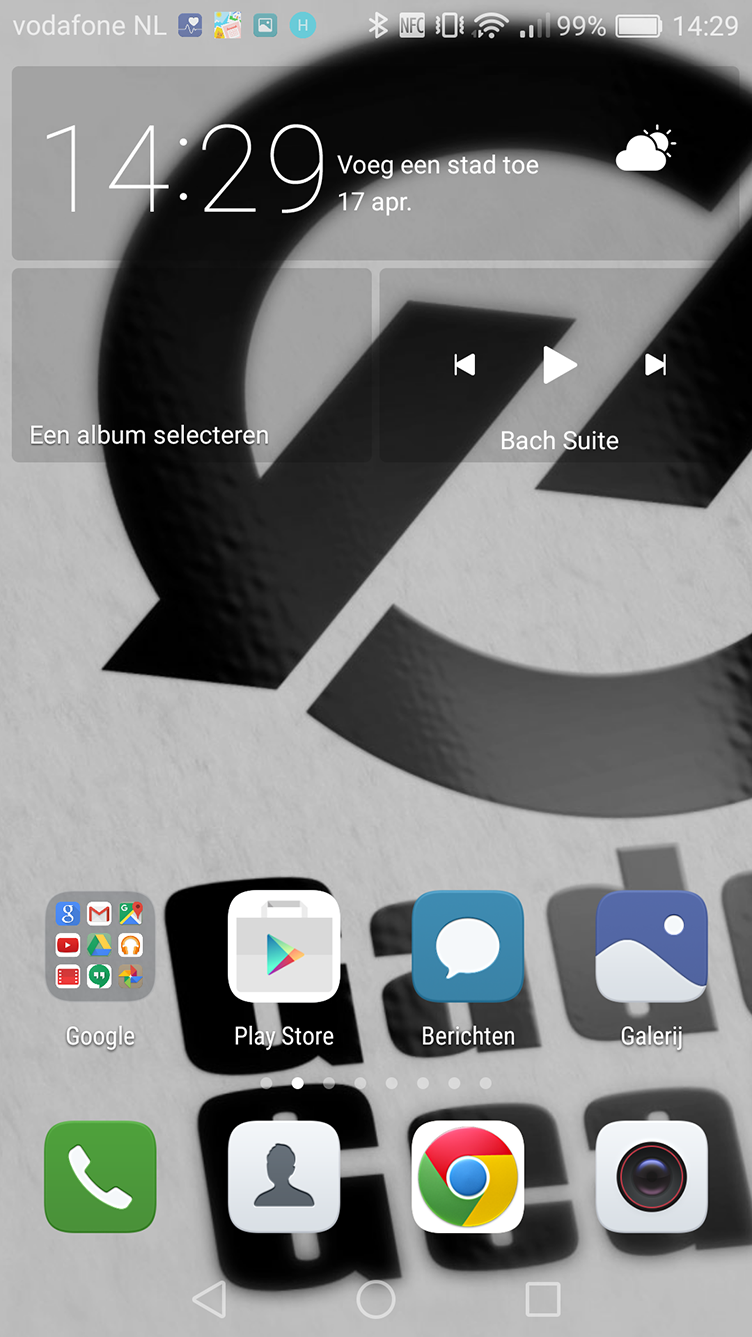Play Bach Suite in music widget
The height and width of the screenshot is (1337, 752).
pyautogui.click(x=559, y=365)
